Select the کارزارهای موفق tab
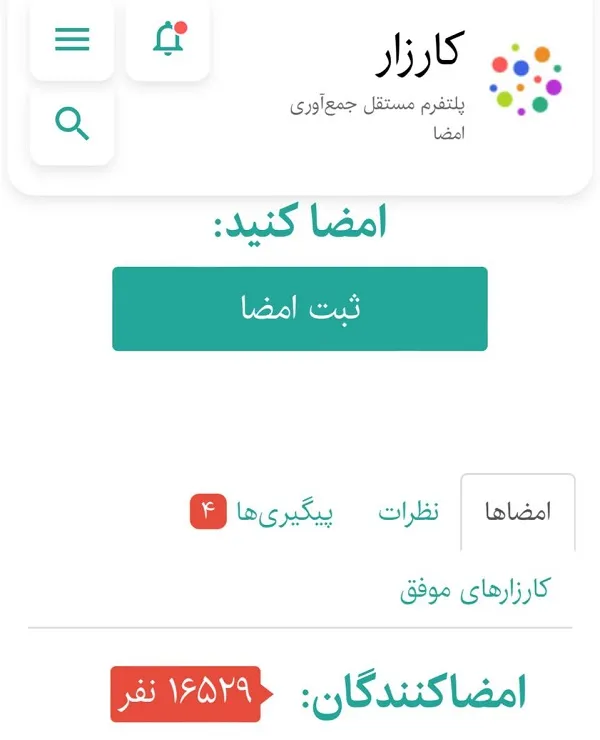Image resolution: width=600 pixels, height=740 pixels. click(474, 589)
